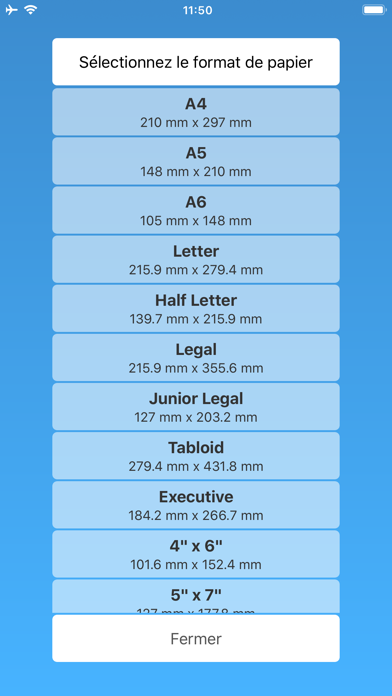
Task: Choose the Half Letter format
Action: (x=196, y=308)
